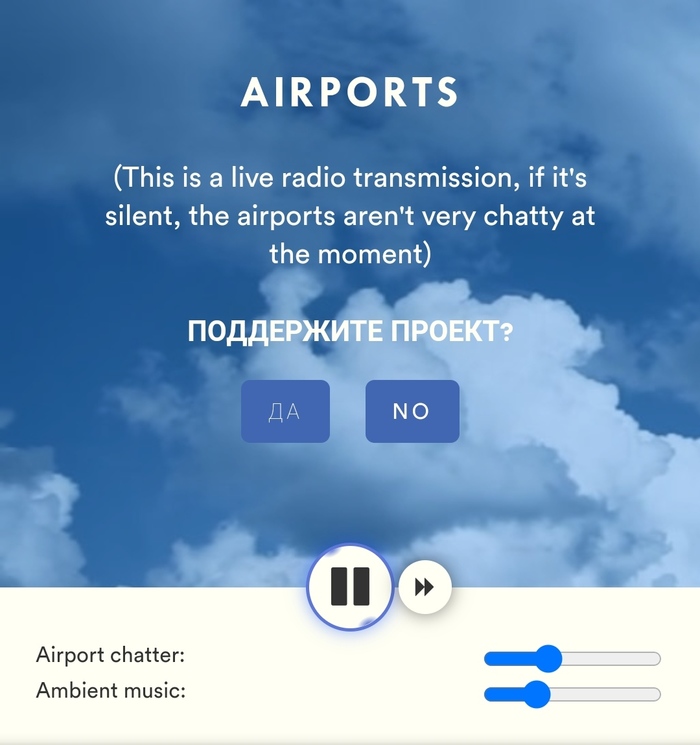Screen dimensions: 700x745
Task: Tap the Airport chatter volume slider
Action: click(572, 658)
